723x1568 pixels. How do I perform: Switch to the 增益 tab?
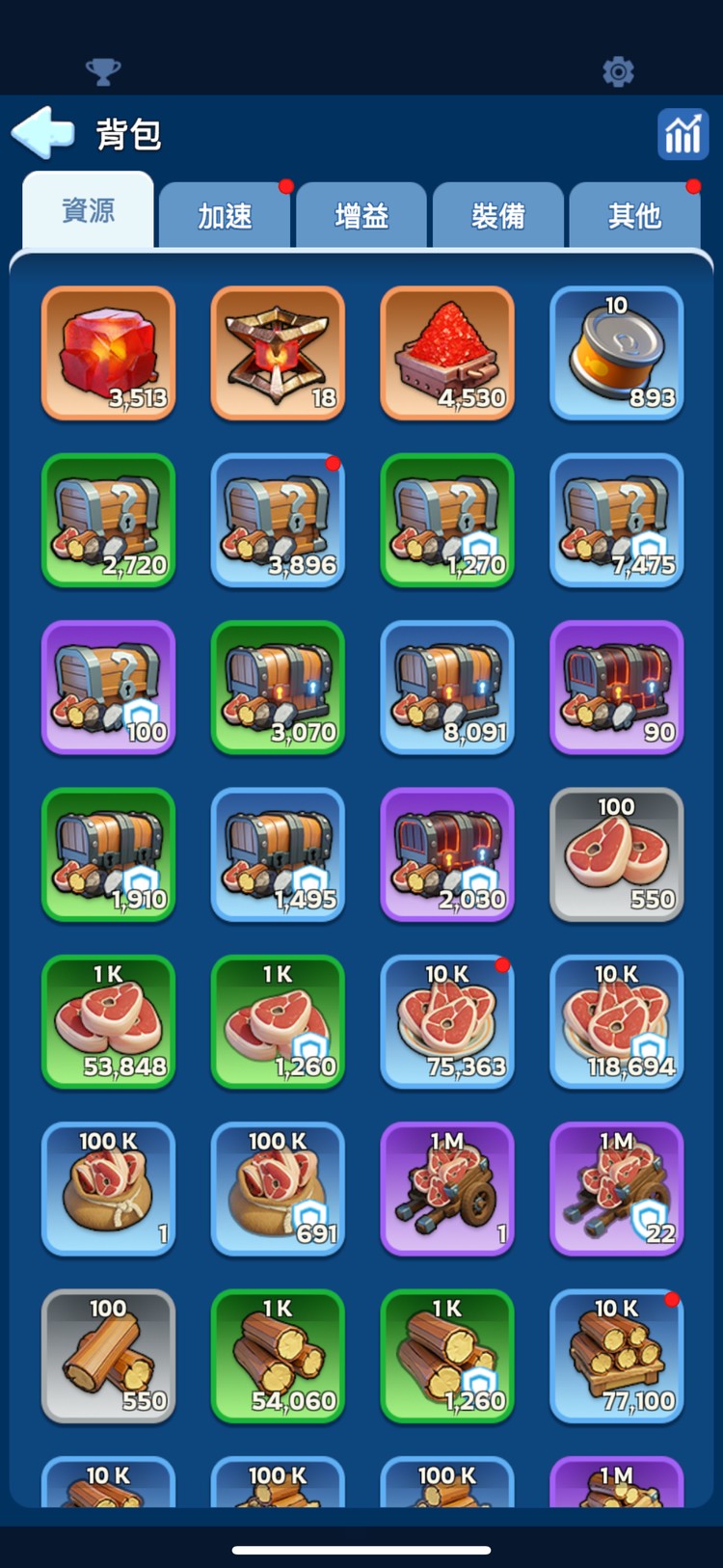[x=361, y=216]
